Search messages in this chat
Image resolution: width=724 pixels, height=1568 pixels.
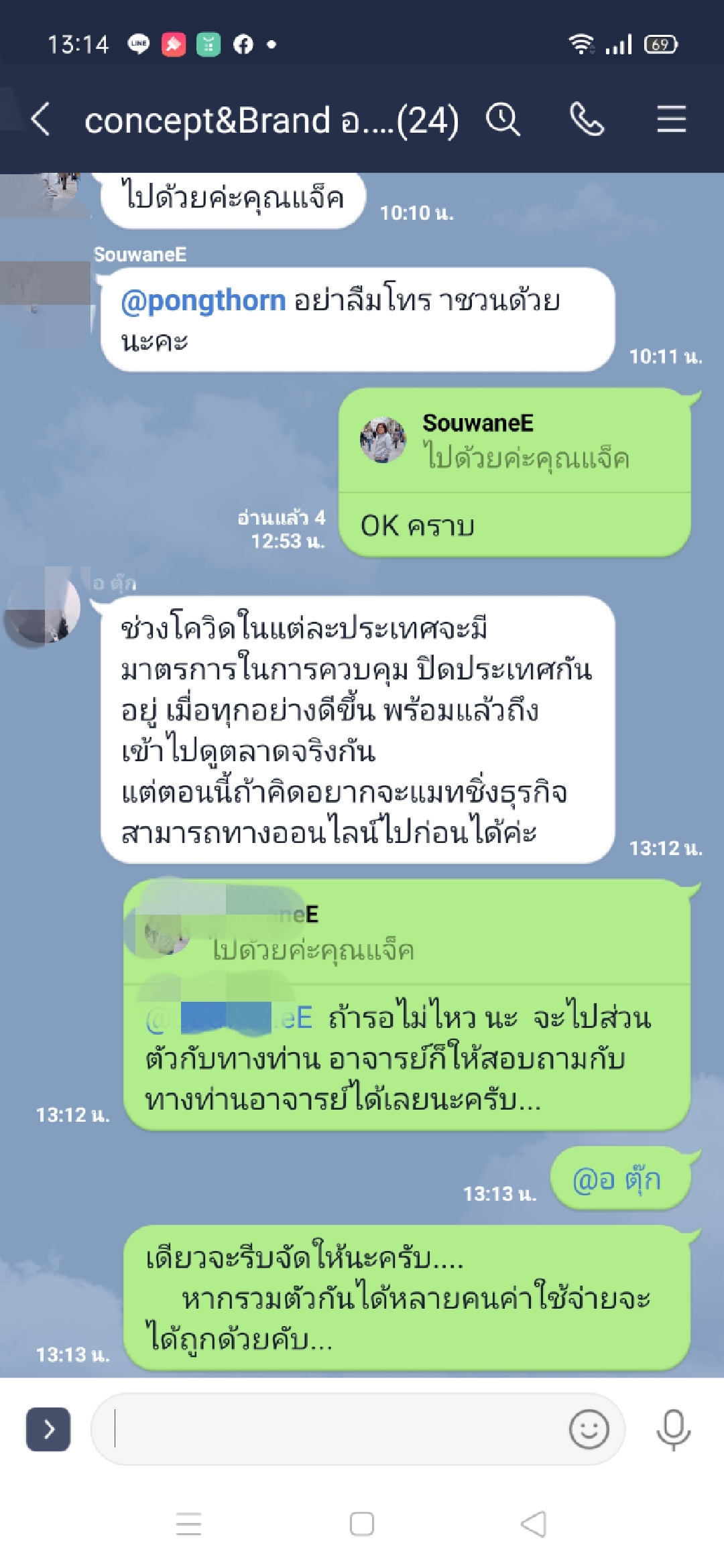(x=503, y=120)
